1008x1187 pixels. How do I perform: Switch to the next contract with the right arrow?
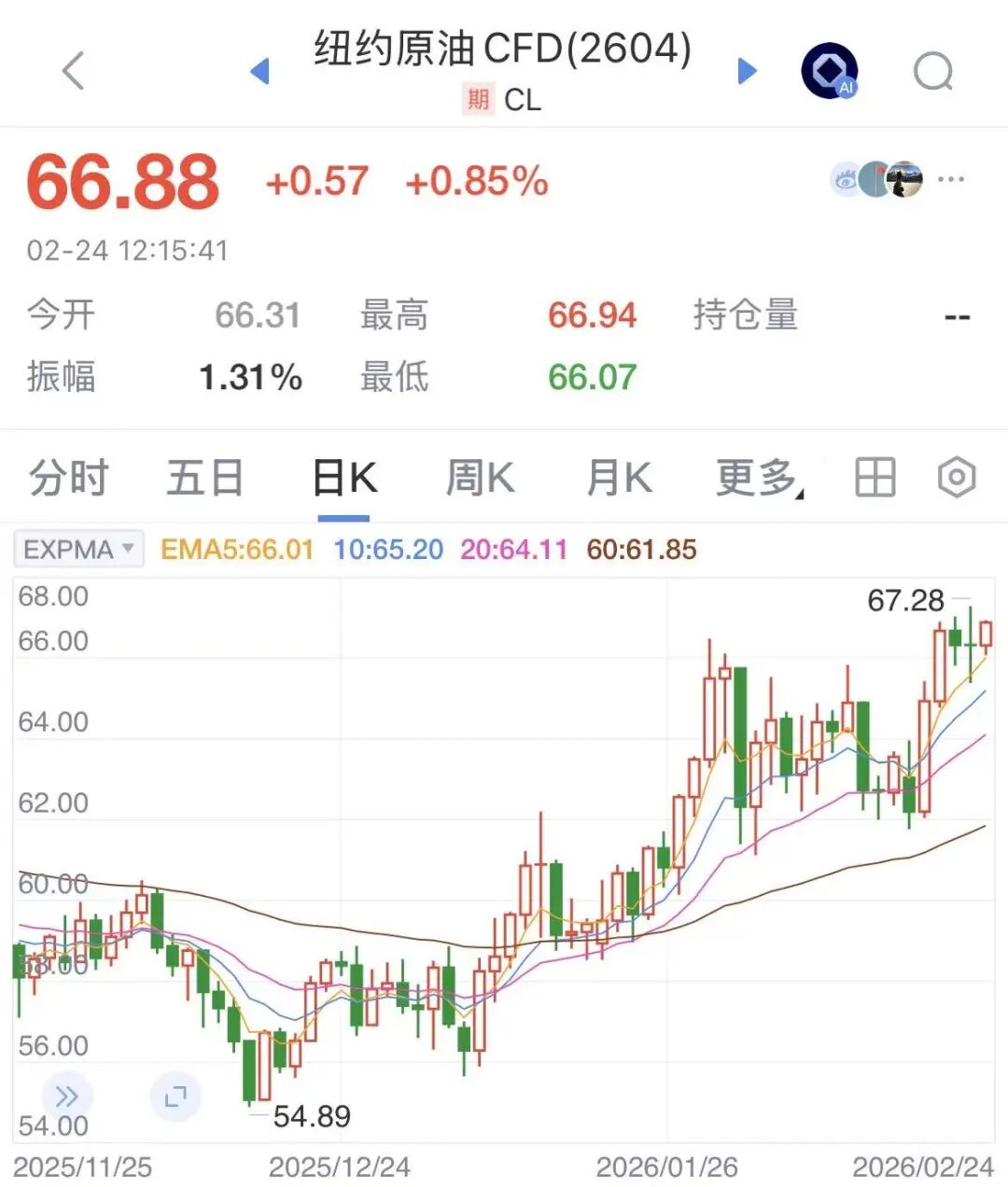point(747,71)
